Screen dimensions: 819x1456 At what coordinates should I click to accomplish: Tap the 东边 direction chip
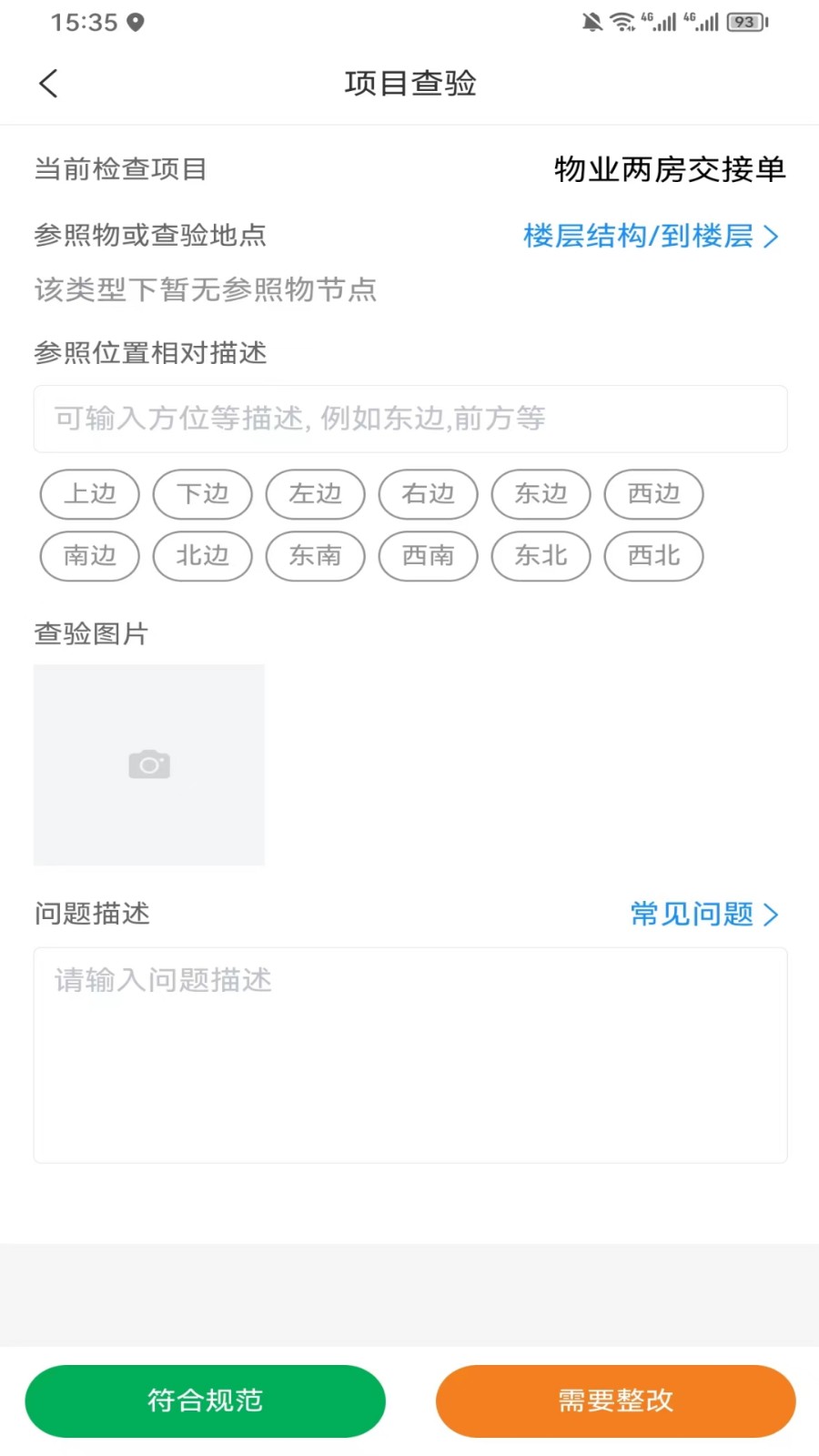tap(541, 494)
